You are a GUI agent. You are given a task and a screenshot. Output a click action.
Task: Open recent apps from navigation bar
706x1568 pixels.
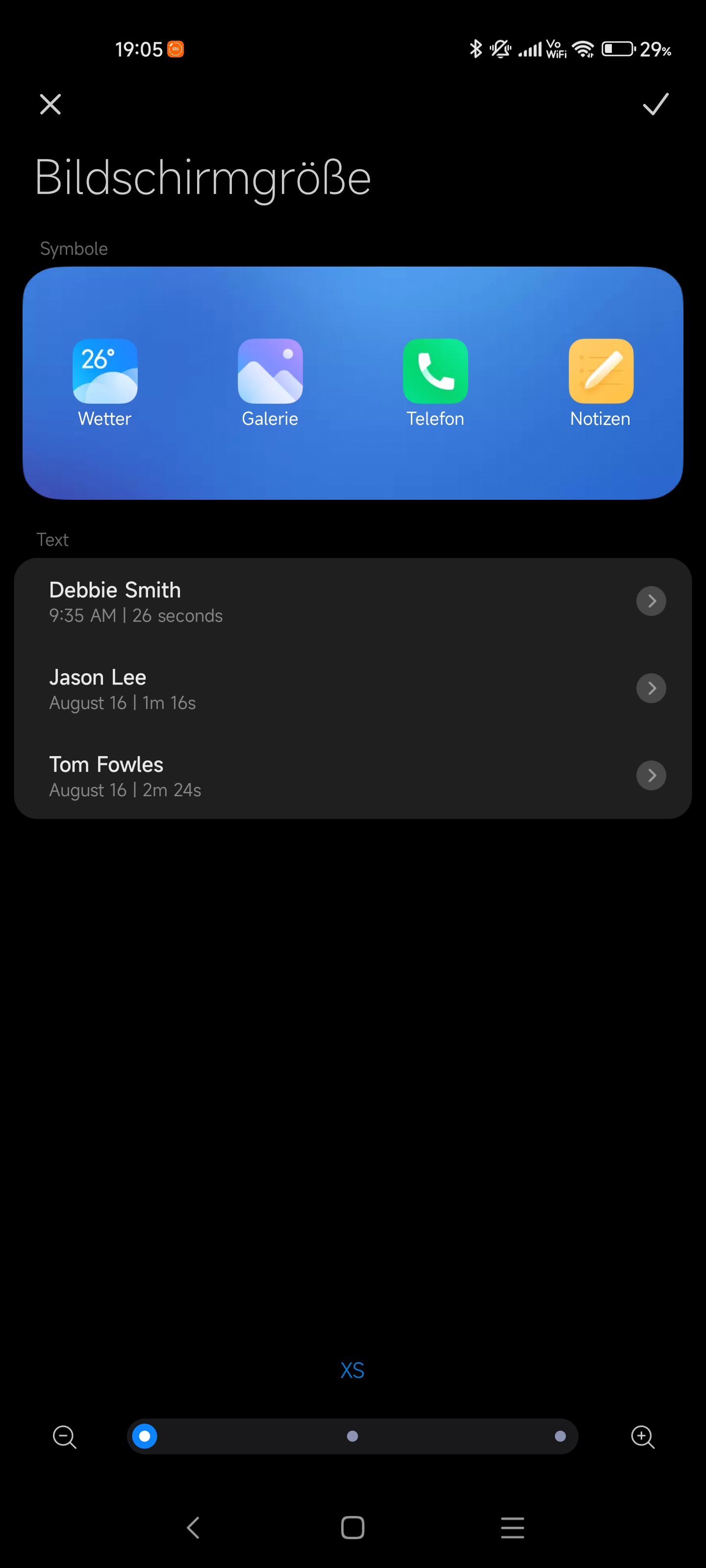point(512,1527)
